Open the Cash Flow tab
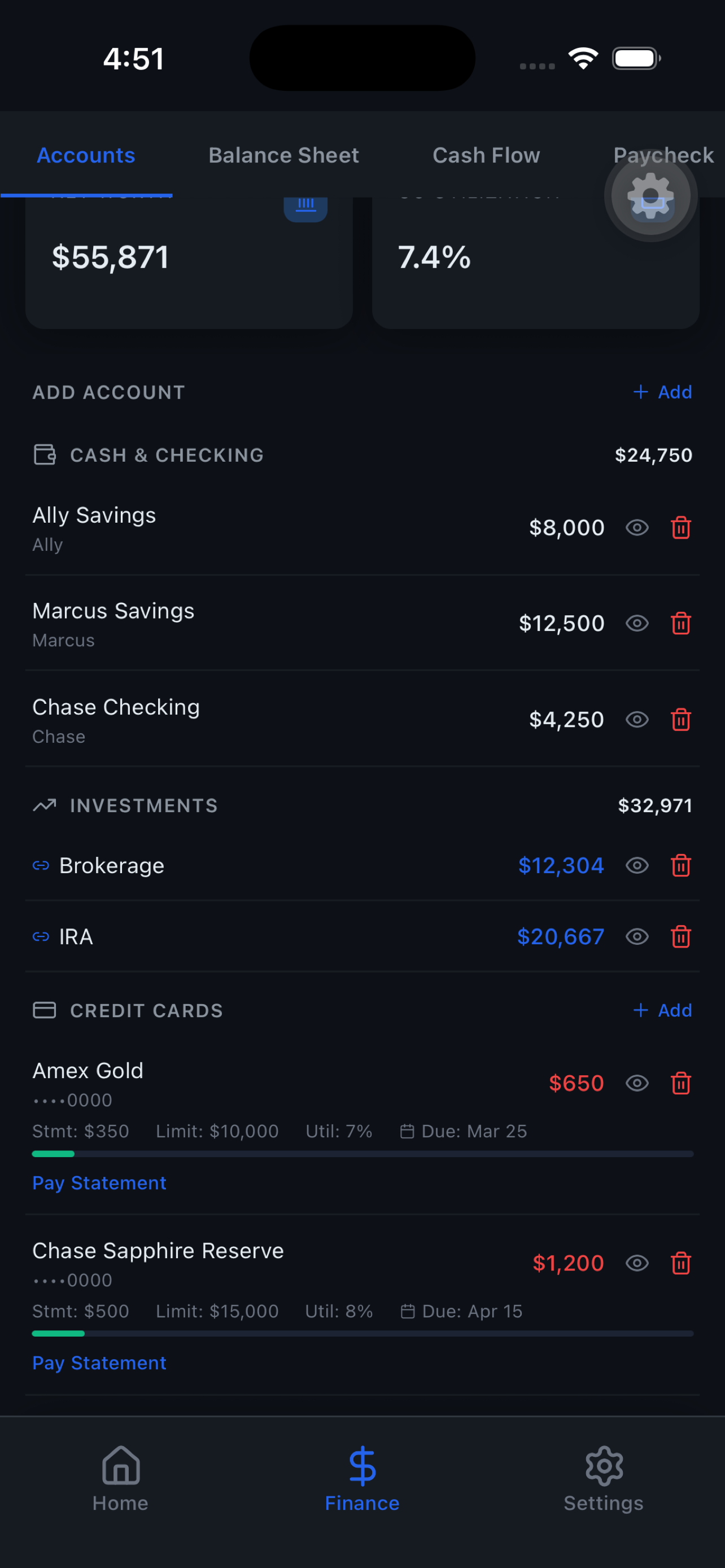 point(485,155)
